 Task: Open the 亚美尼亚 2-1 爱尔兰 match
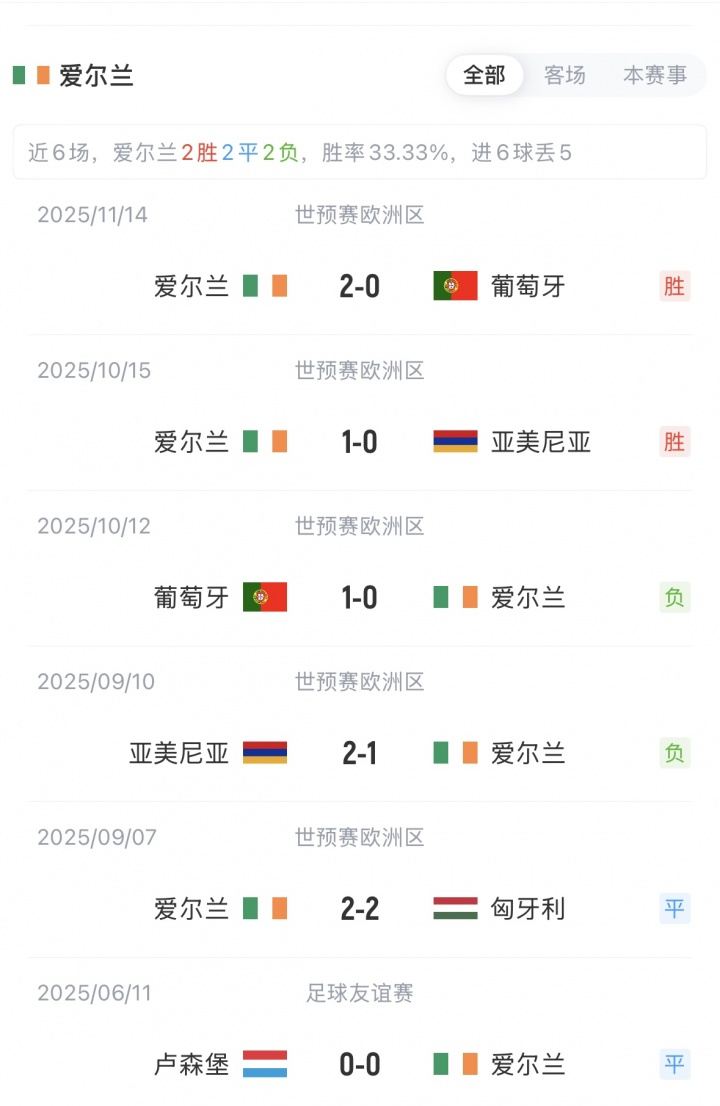360,753
